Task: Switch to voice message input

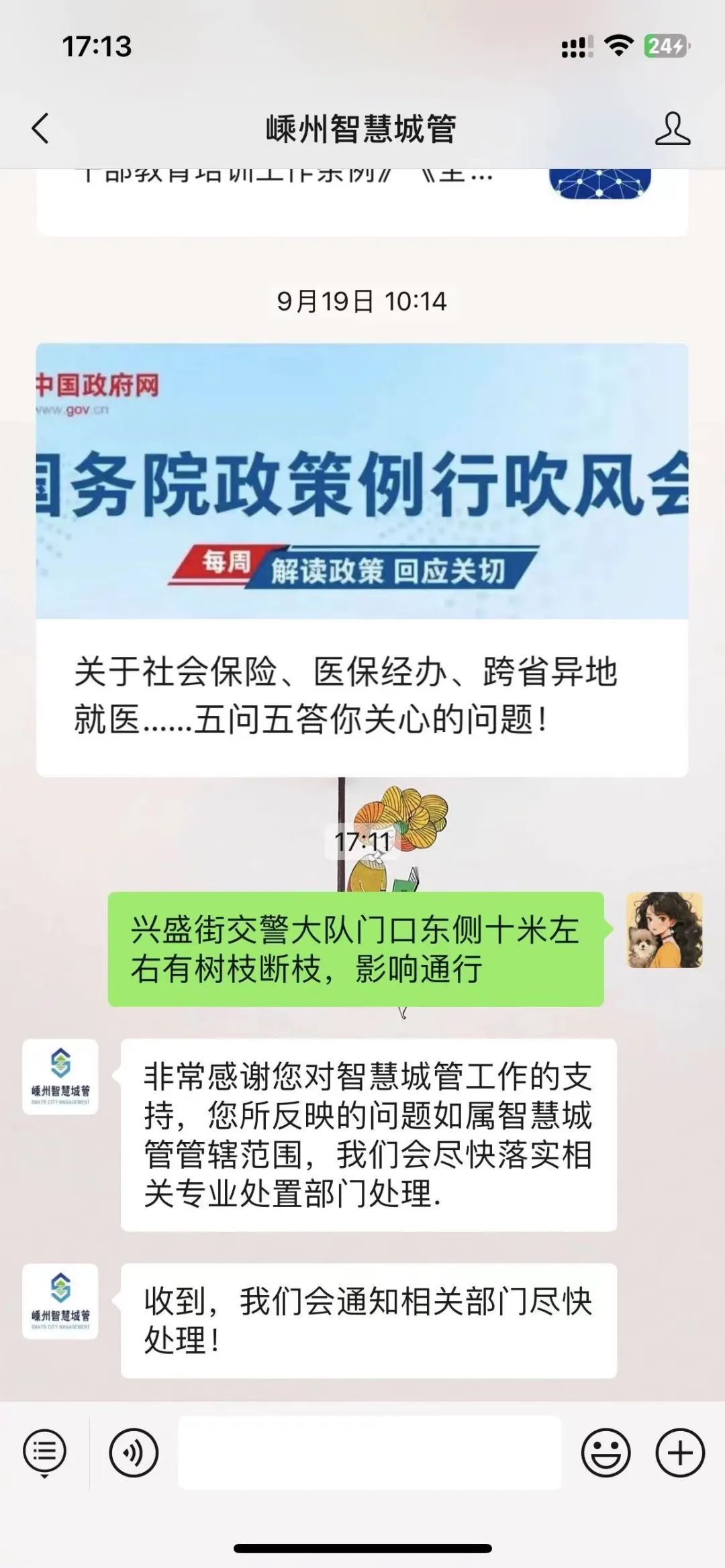Action: point(134,1453)
